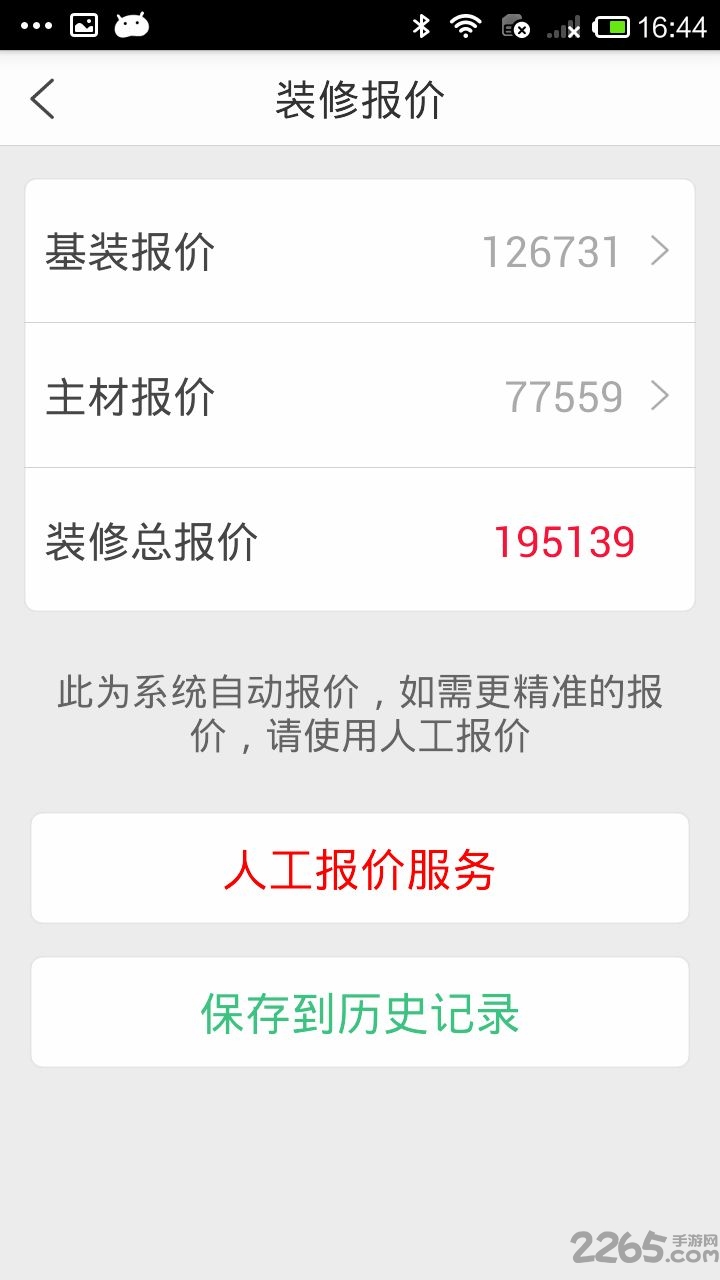Open the 主材报价 details row
The width and height of the screenshot is (720, 1280).
tap(359, 396)
